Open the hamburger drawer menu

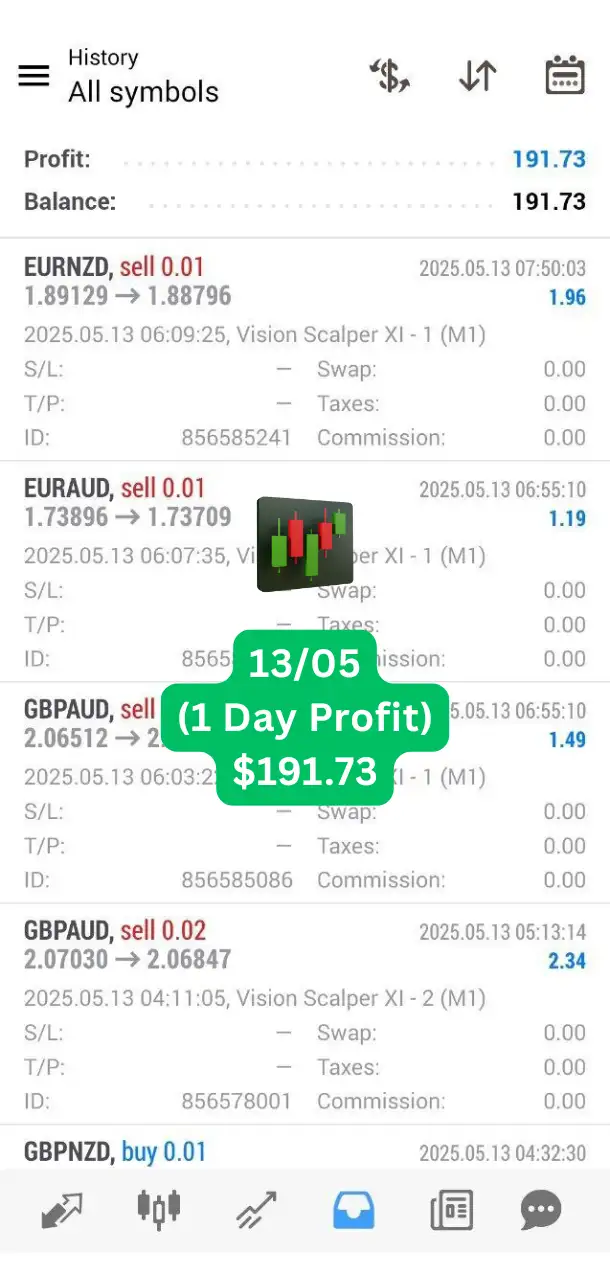[34, 76]
